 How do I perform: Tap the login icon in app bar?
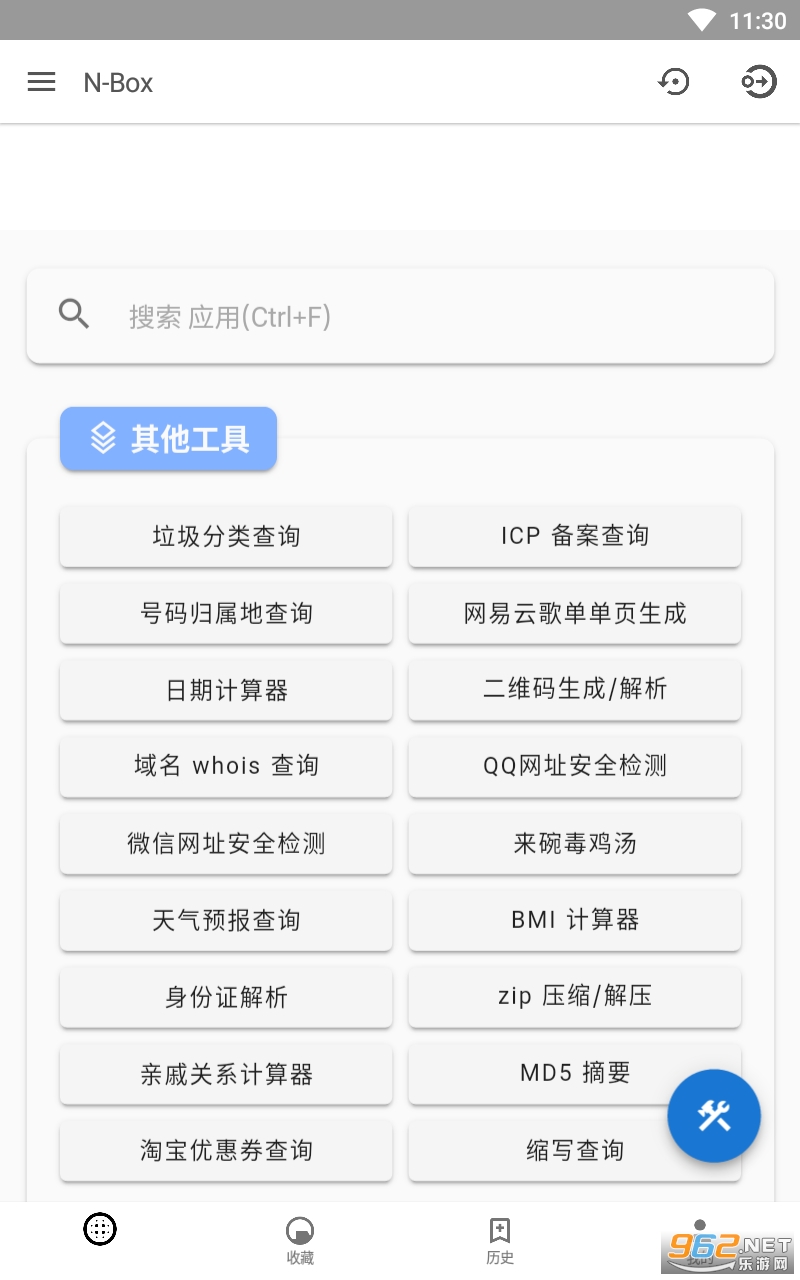[759, 82]
